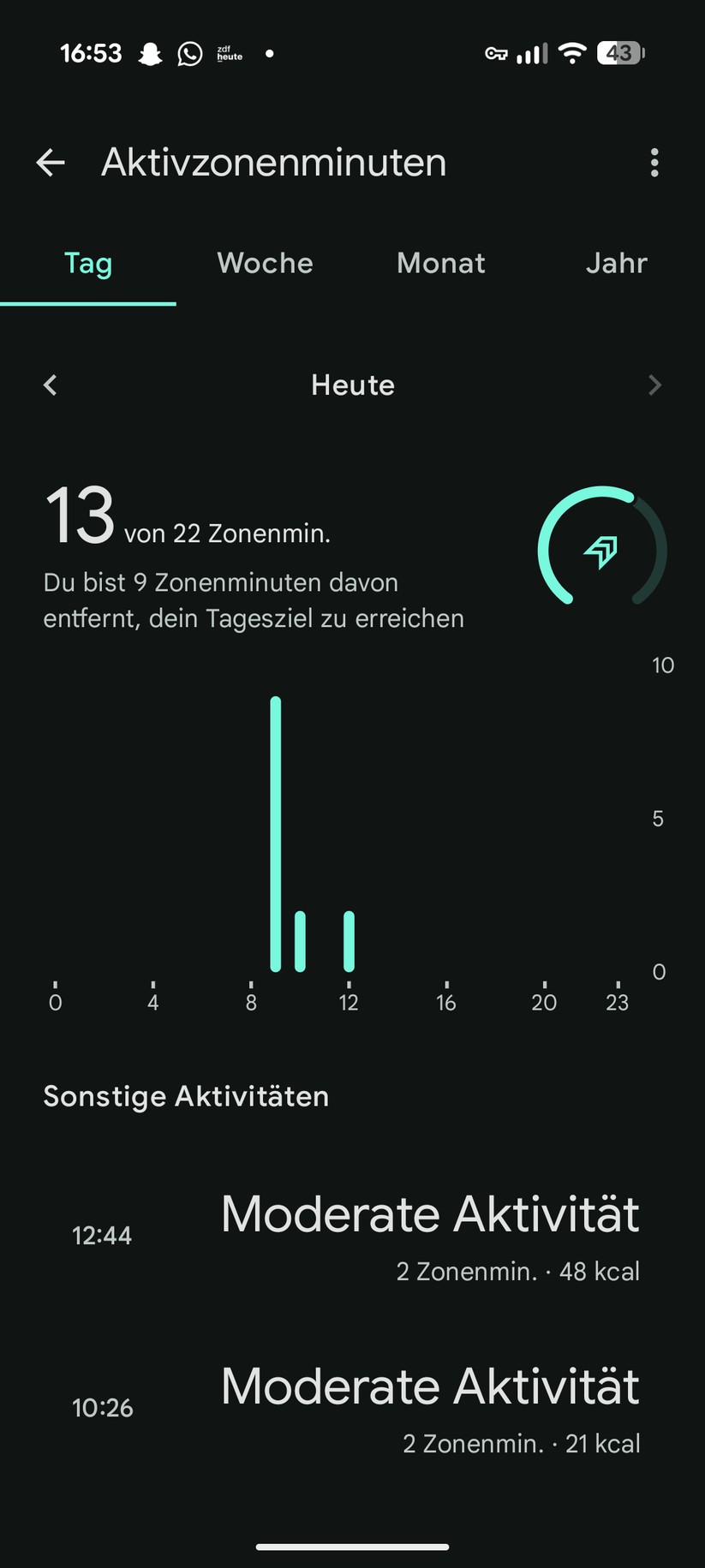Switch to the Woche tab
Image resolution: width=705 pixels, height=1568 pixels.
tap(265, 263)
